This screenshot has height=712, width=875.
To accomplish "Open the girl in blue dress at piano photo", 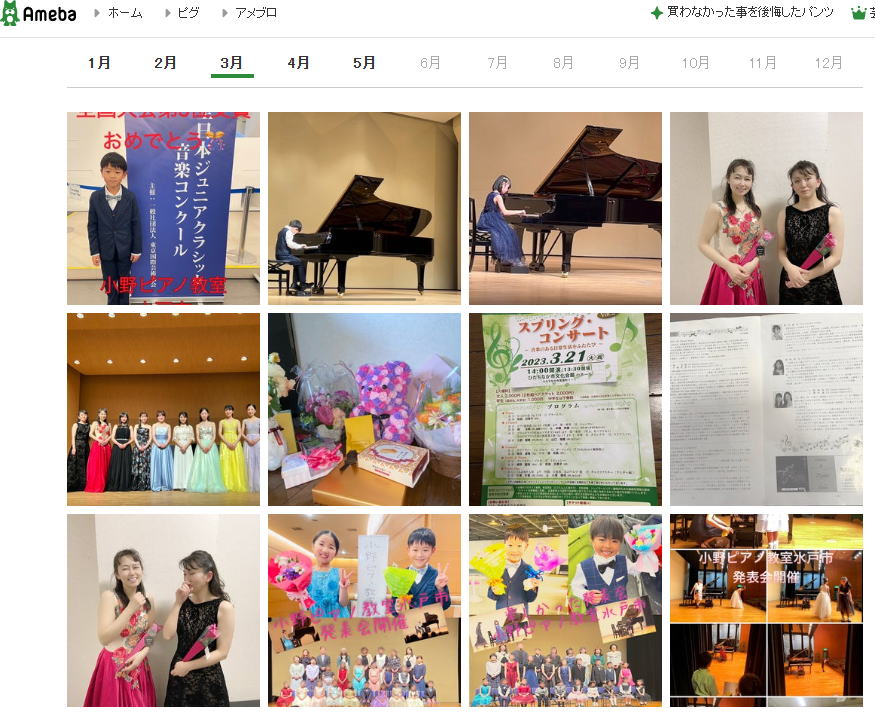I will point(565,208).
